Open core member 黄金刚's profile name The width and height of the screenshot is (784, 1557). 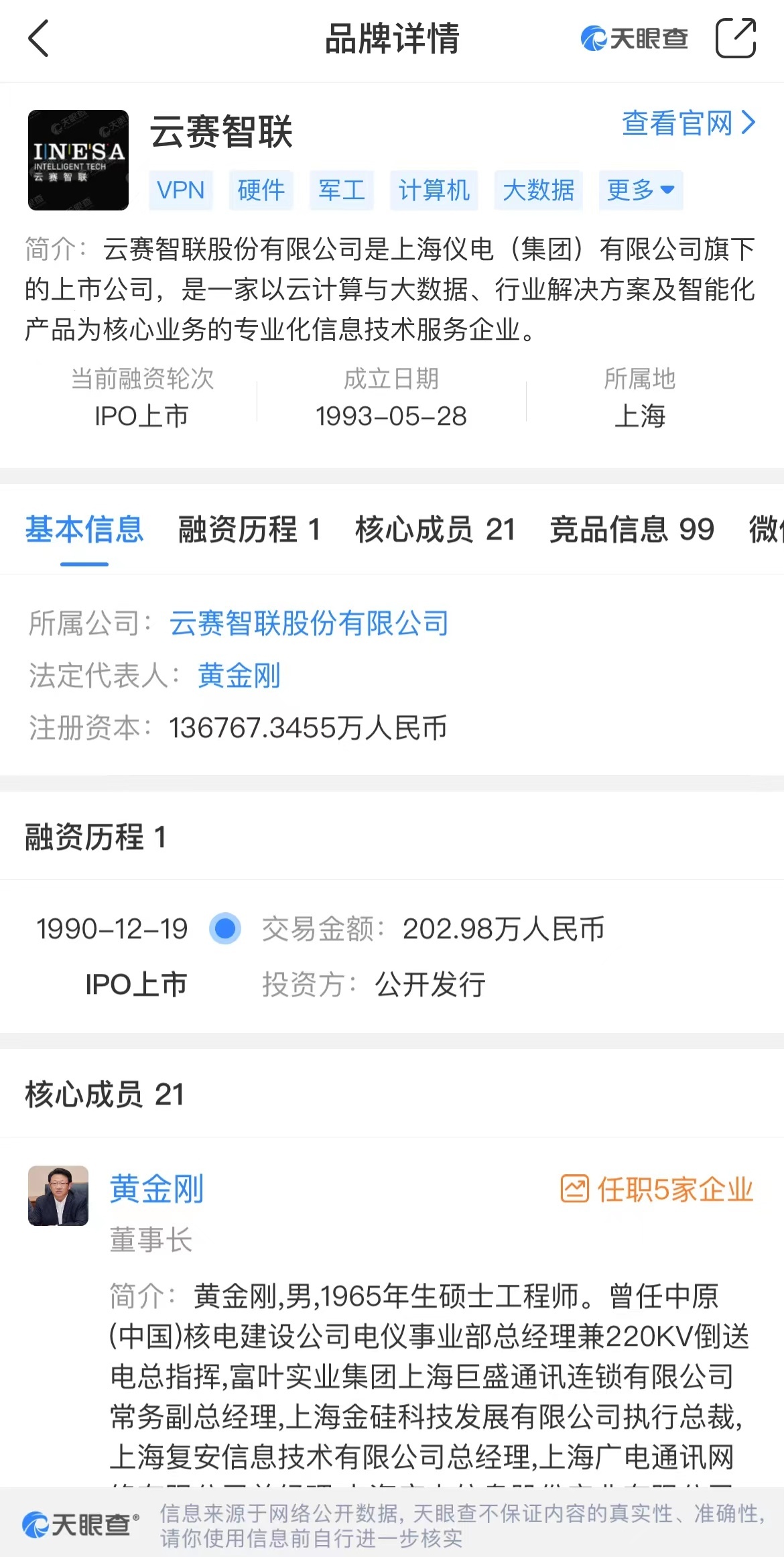[x=157, y=1189]
